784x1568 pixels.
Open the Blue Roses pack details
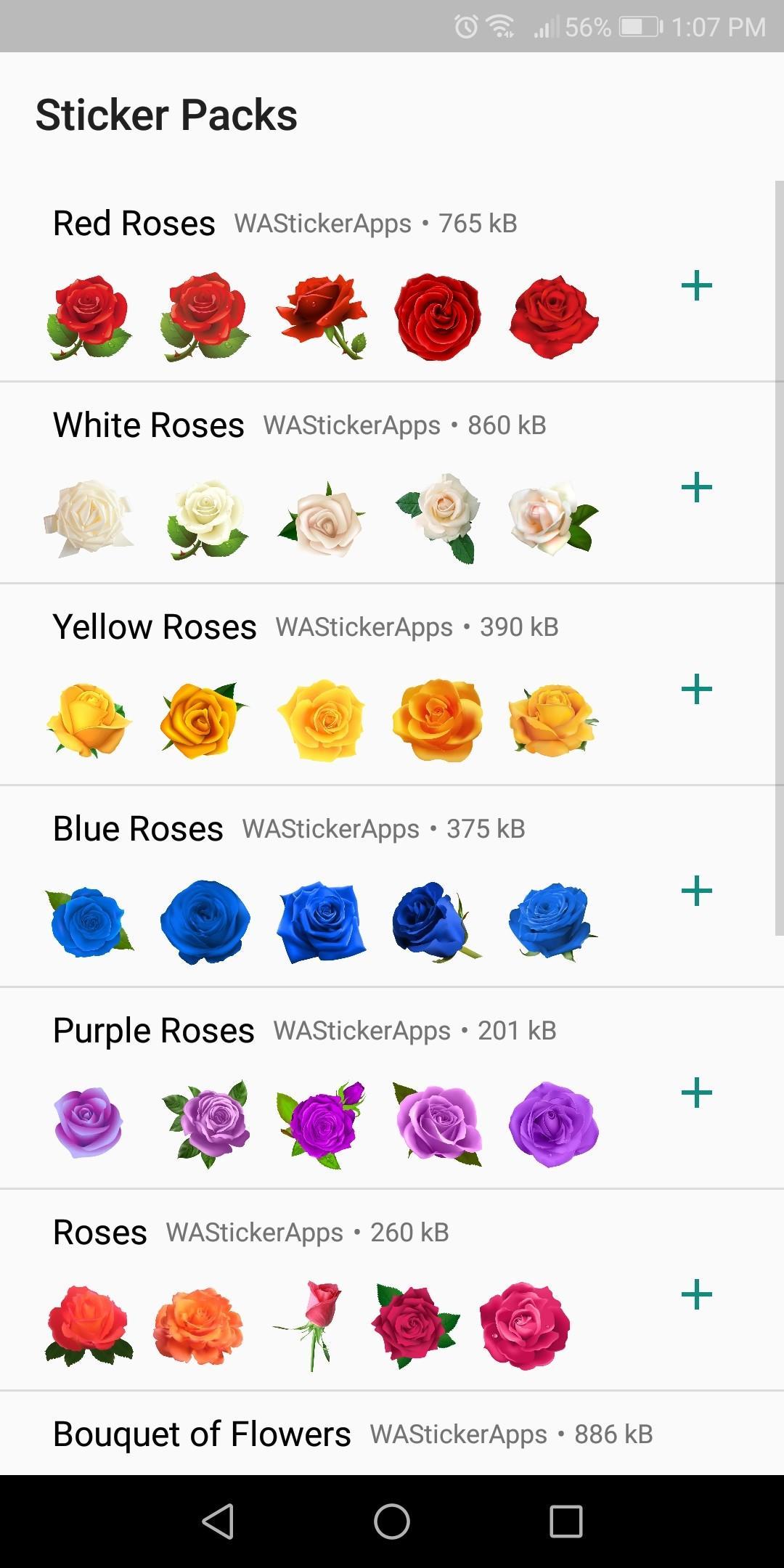tap(138, 829)
